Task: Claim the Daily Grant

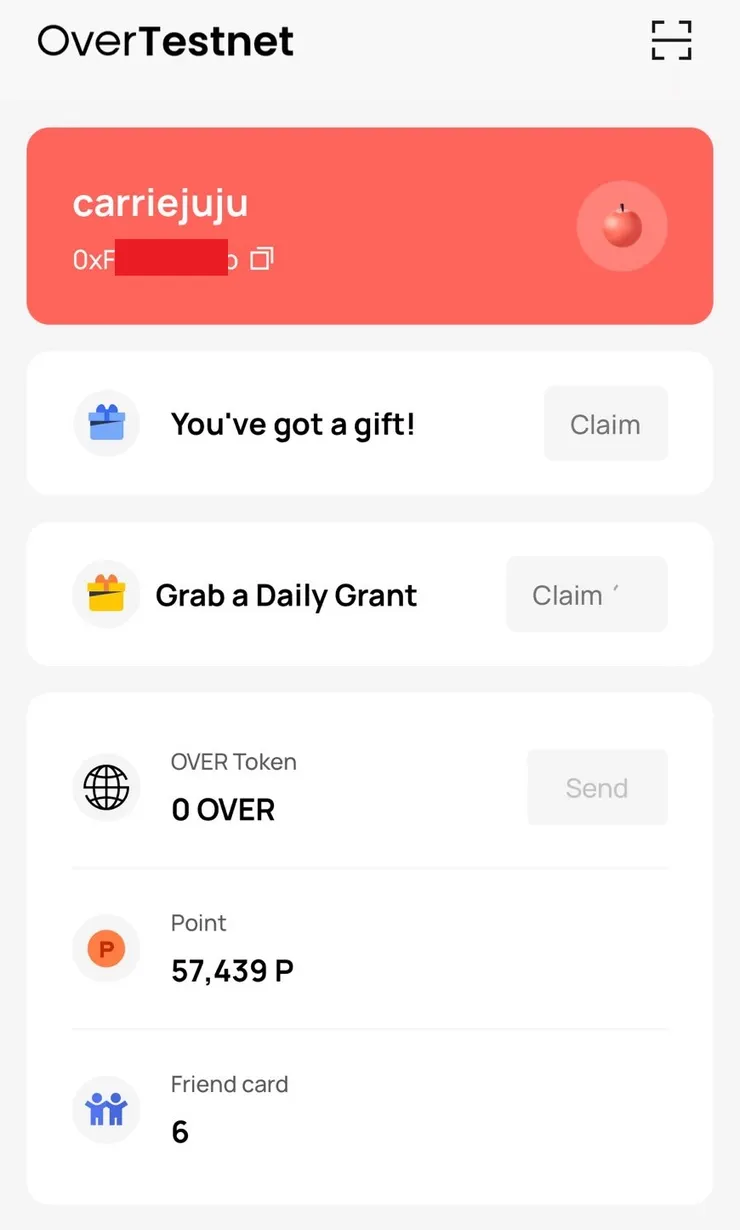Action: 586,595
